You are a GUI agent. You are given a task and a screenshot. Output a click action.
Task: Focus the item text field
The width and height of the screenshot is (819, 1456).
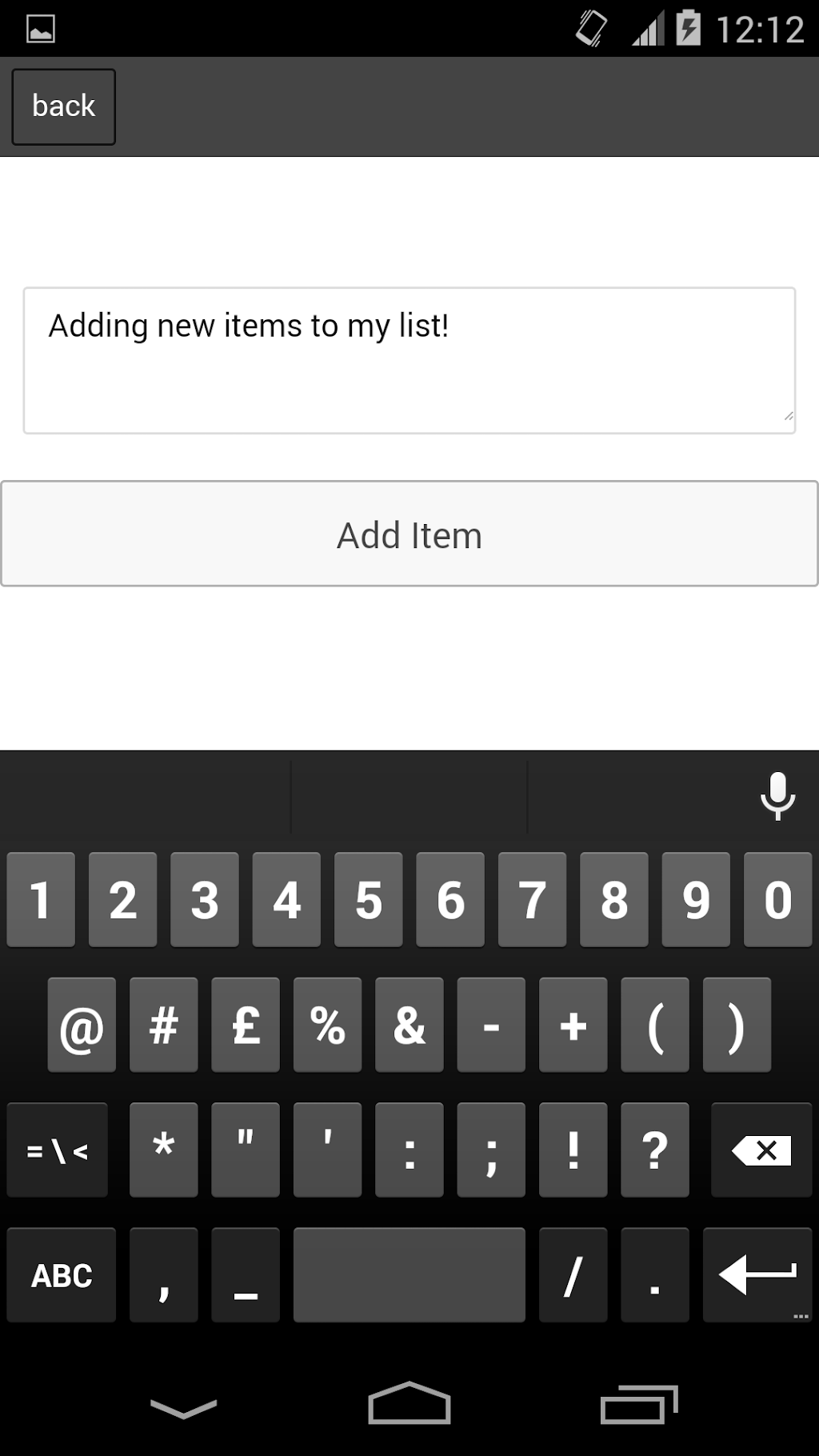(409, 360)
